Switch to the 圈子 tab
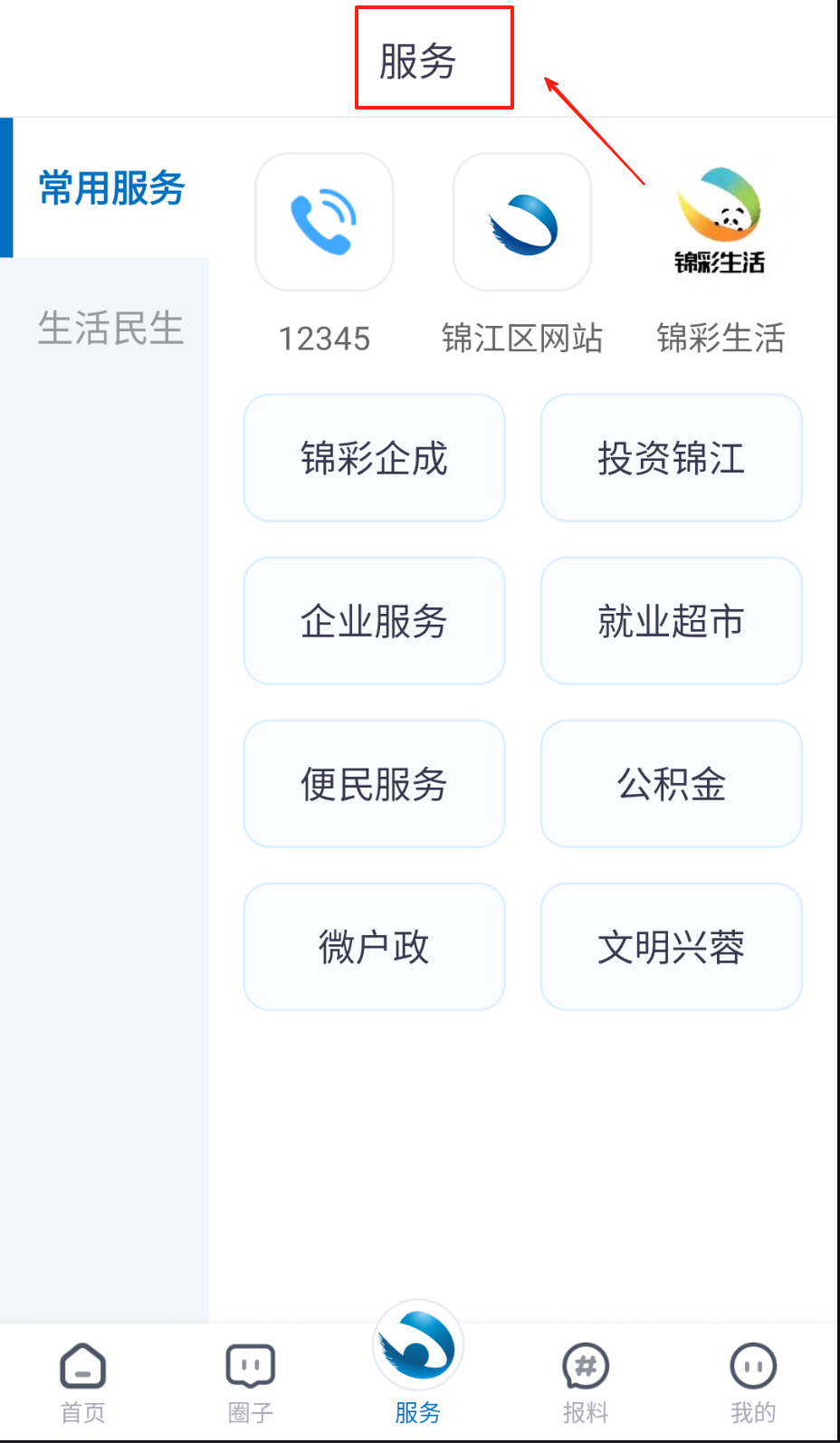This screenshot has height=1443, width=840. (251, 1381)
